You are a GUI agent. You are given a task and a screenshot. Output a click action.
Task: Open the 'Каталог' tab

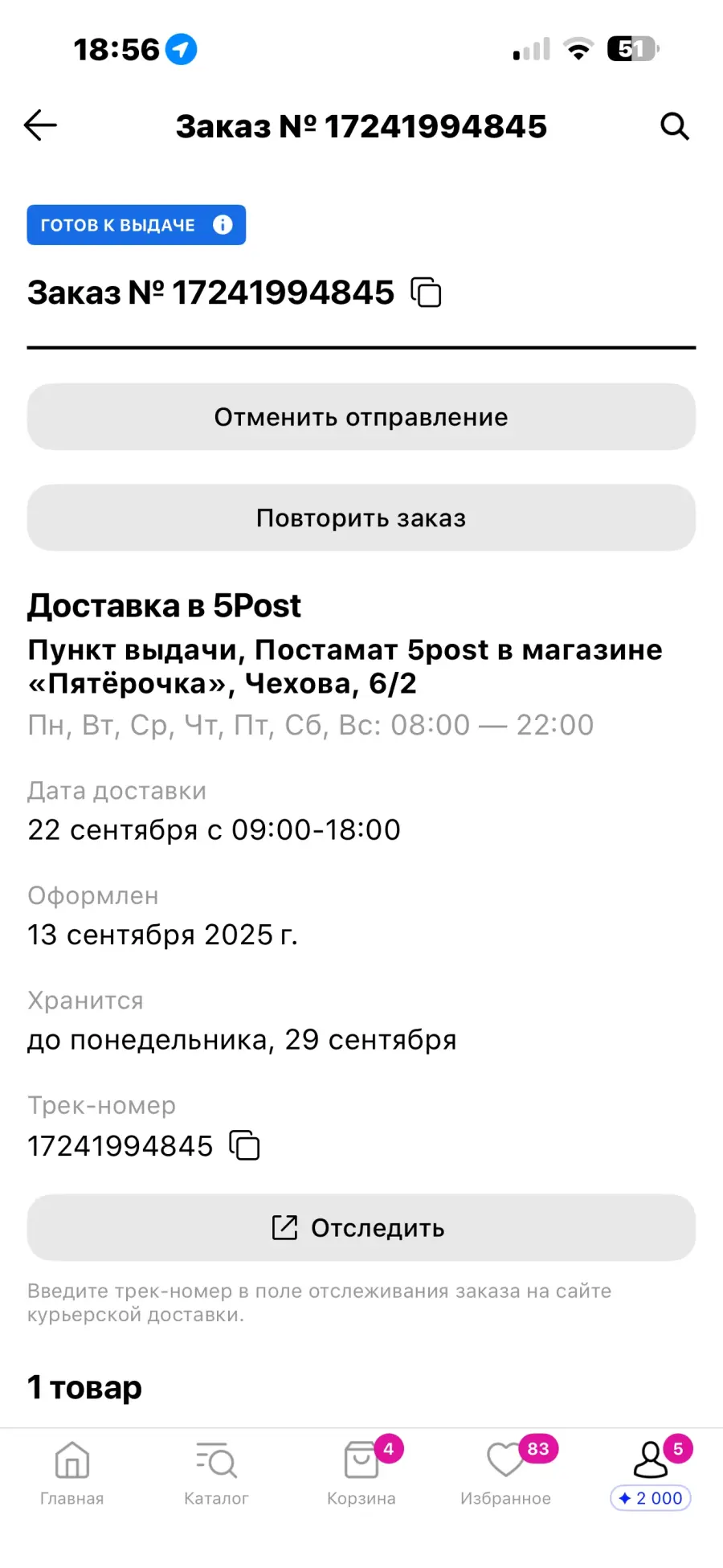216,1473
